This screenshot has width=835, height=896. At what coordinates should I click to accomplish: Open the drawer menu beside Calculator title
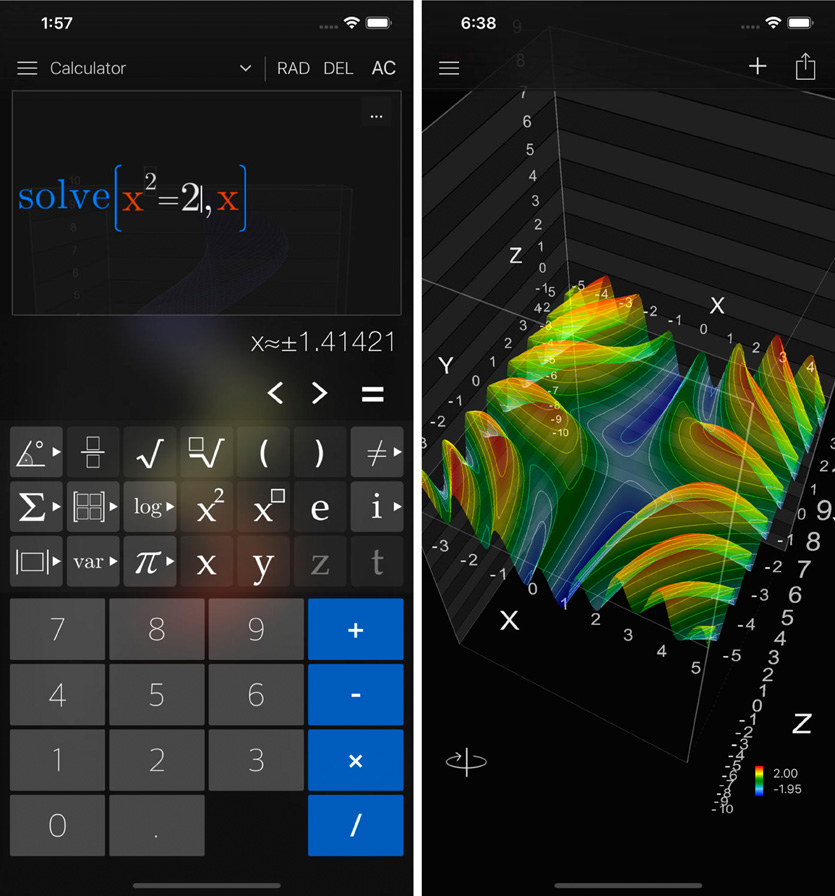[x=27, y=68]
